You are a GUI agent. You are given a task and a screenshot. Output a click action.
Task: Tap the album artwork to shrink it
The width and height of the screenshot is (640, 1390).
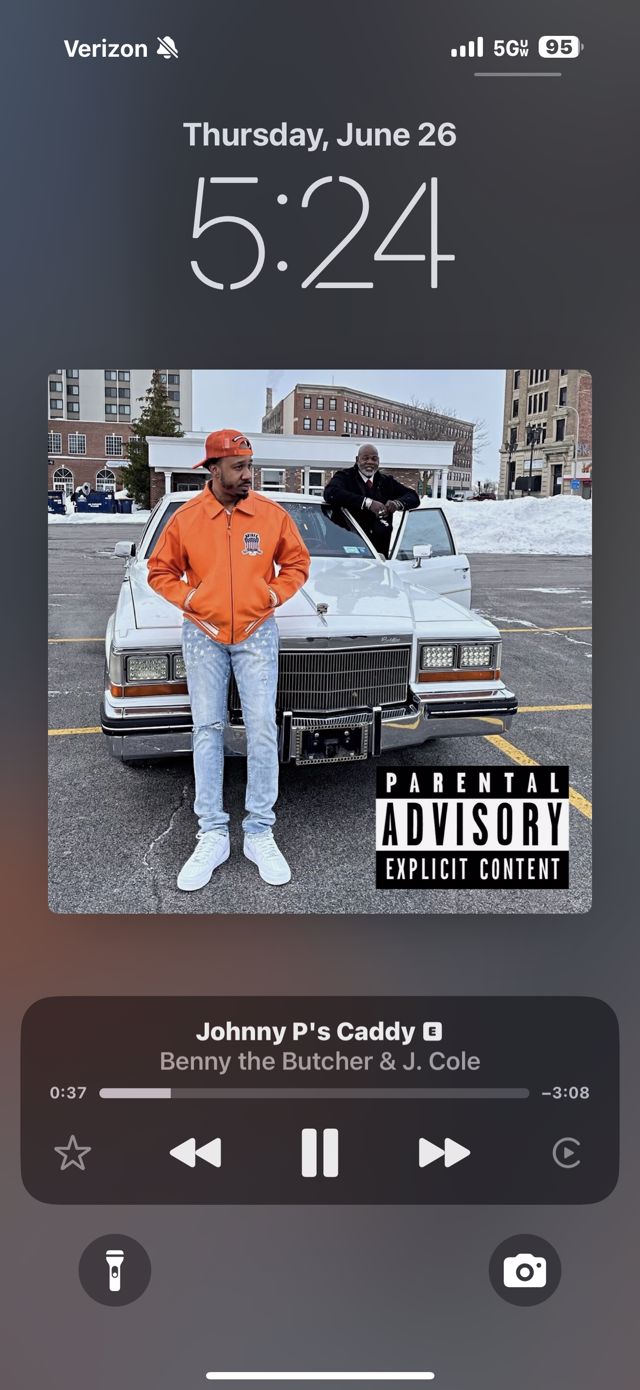[x=320, y=641]
